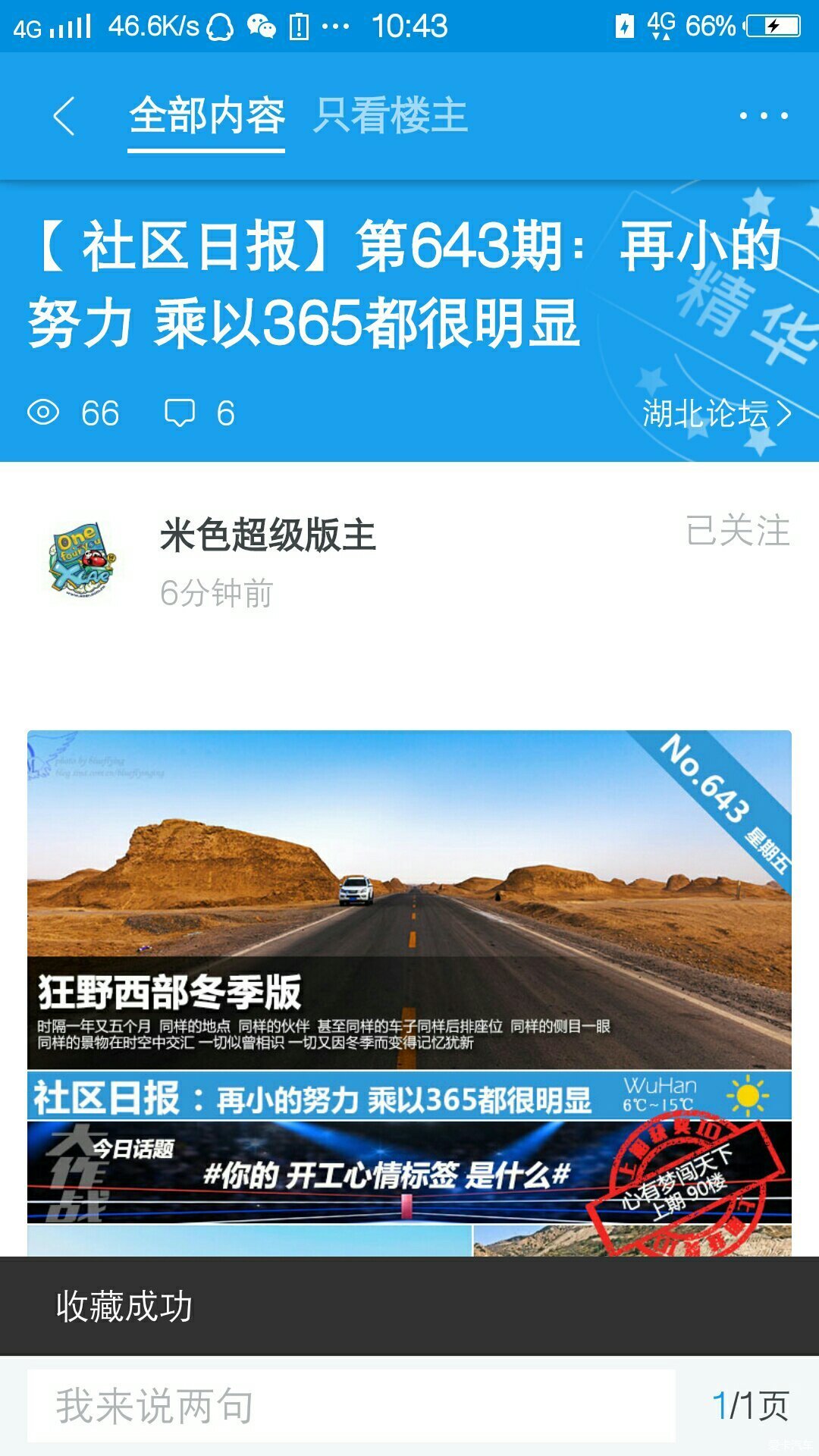The width and height of the screenshot is (819, 1456).
Task: Tap the 已关注 follow button
Action: pos(738,531)
